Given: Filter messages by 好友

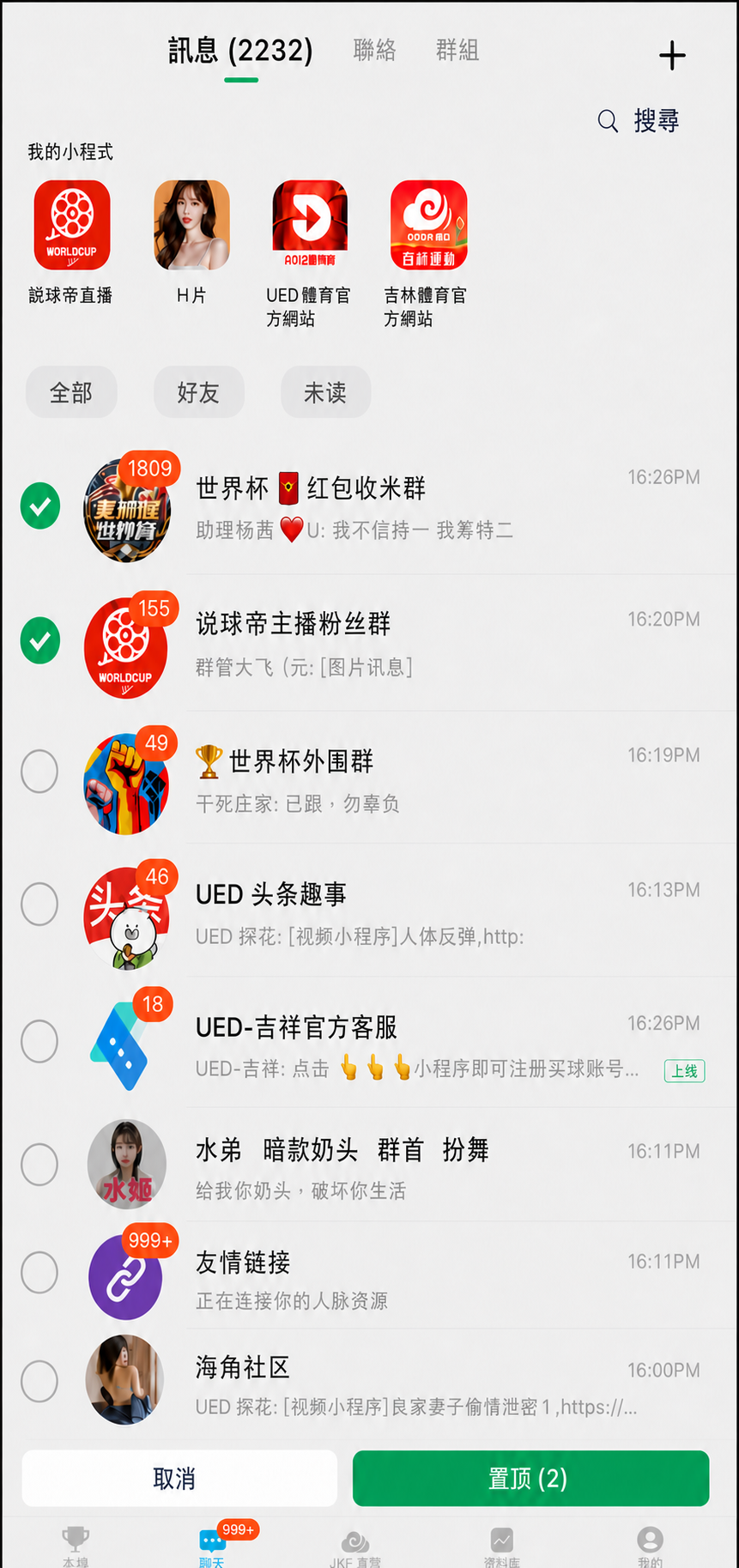Looking at the screenshot, I should click(199, 392).
